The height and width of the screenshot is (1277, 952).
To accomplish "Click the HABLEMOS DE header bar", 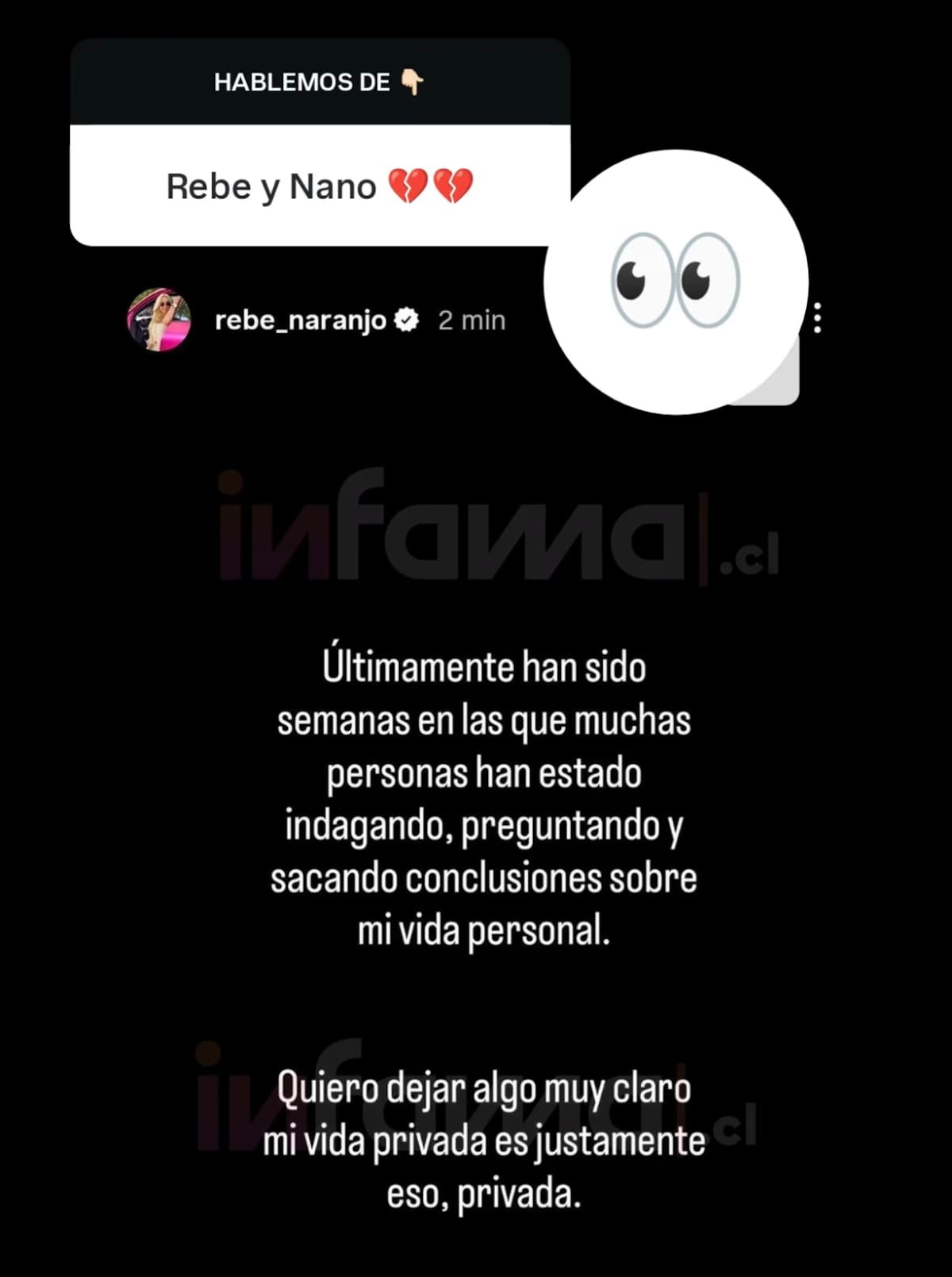I will click(x=321, y=80).
